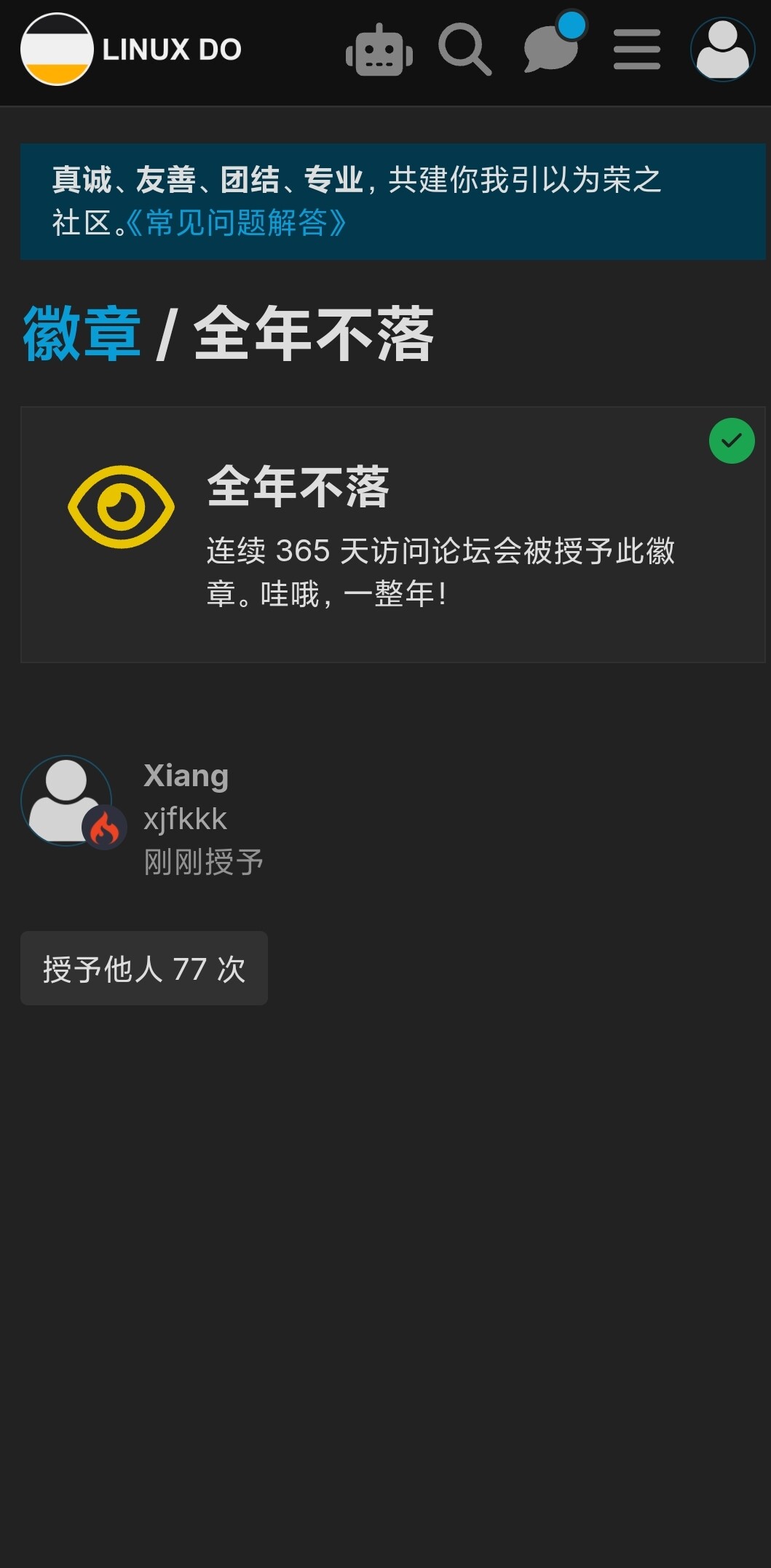This screenshot has height=1568, width=771.
Task: Tap the 授予他人 77 次 button
Action: pyautogui.click(x=144, y=968)
